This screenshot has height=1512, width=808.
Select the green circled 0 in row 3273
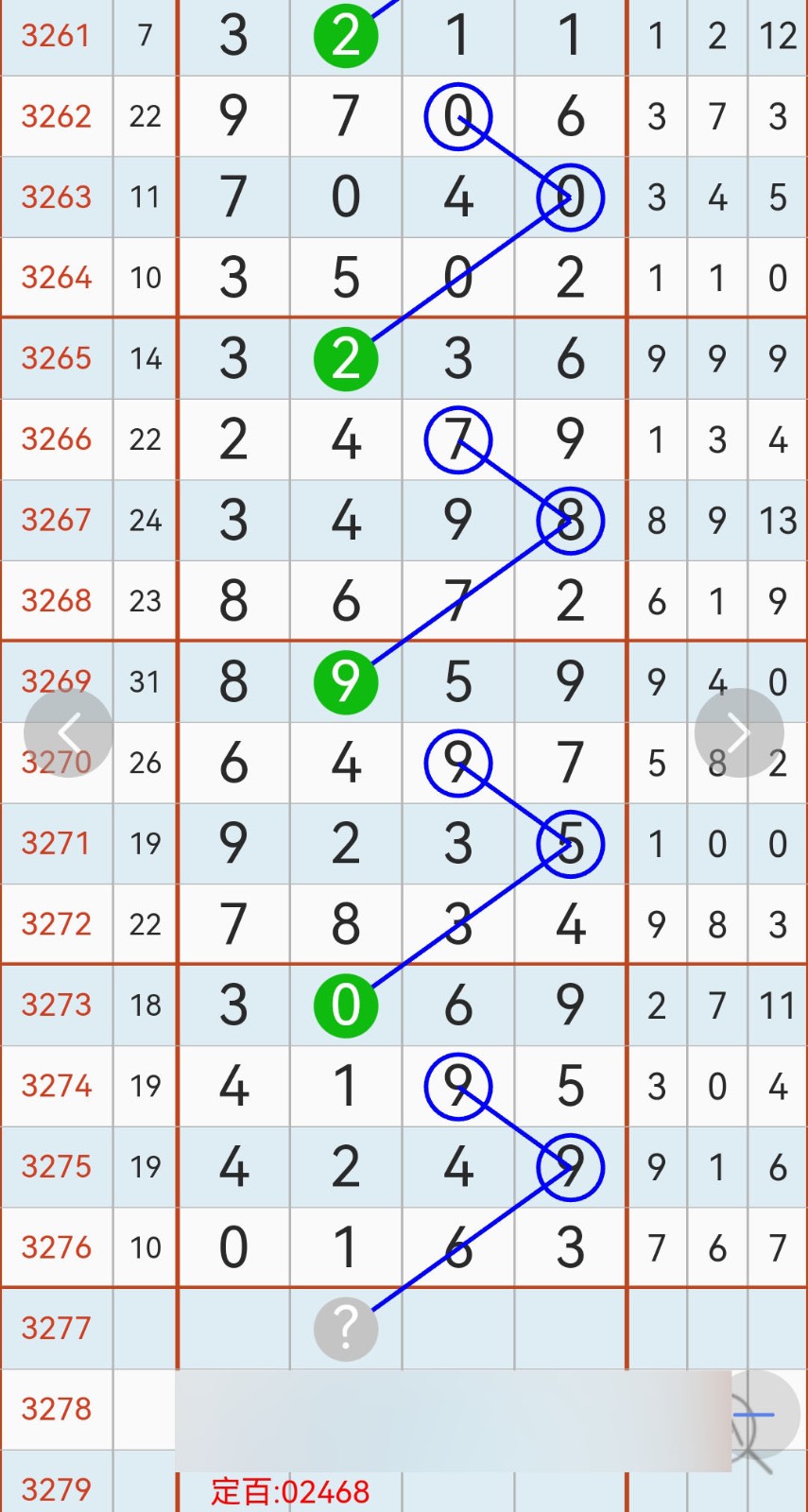pos(346,1005)
